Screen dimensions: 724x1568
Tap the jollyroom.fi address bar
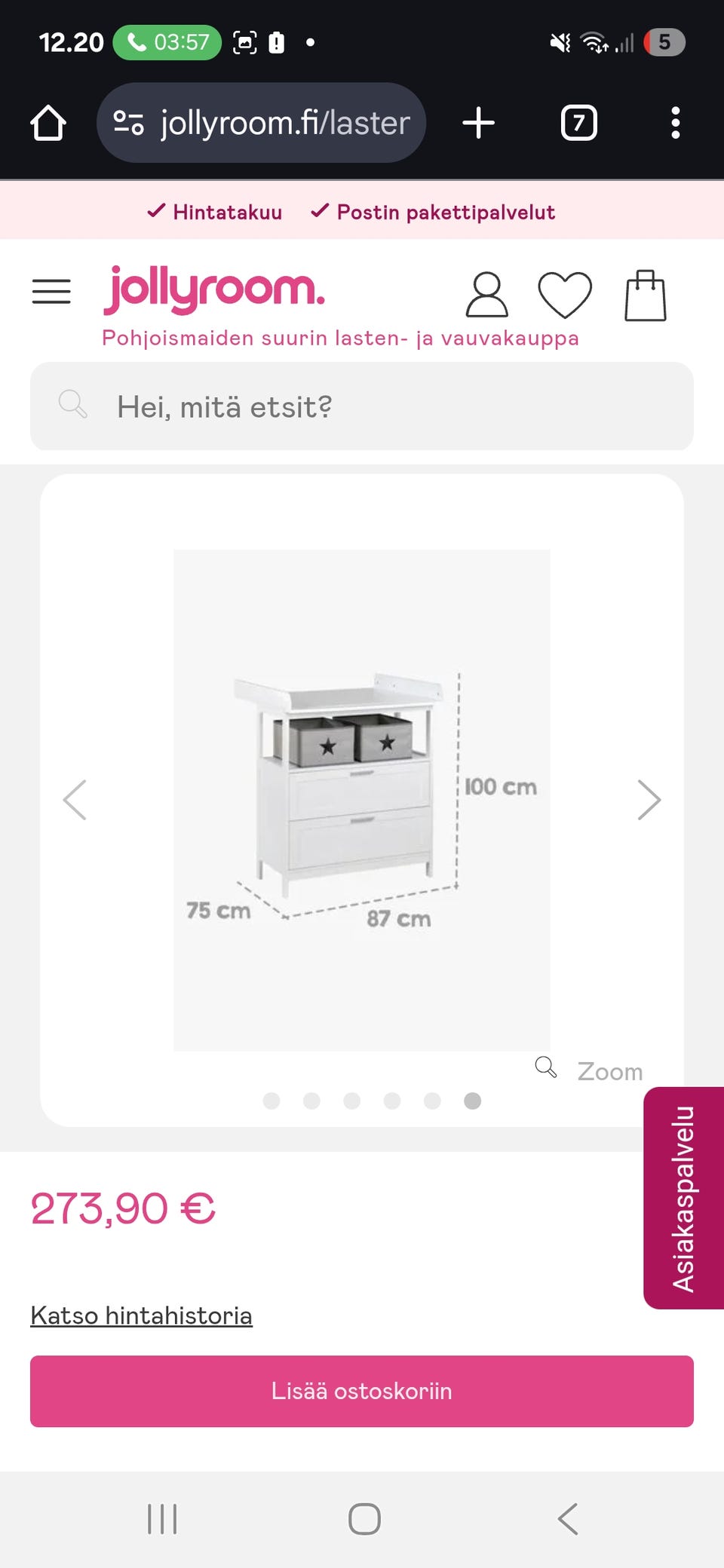point(262,123)
